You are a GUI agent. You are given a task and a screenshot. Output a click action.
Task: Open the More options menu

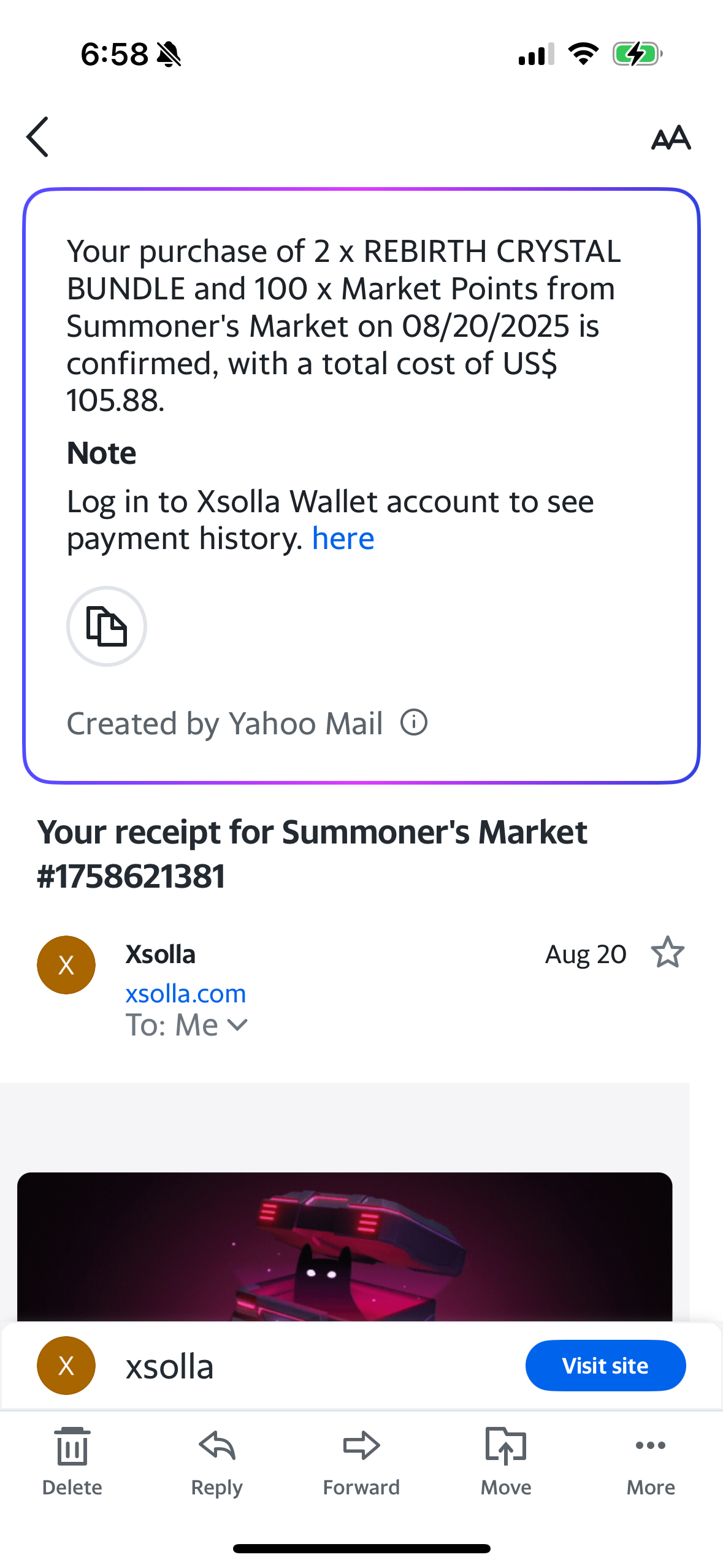(651, 1461)
